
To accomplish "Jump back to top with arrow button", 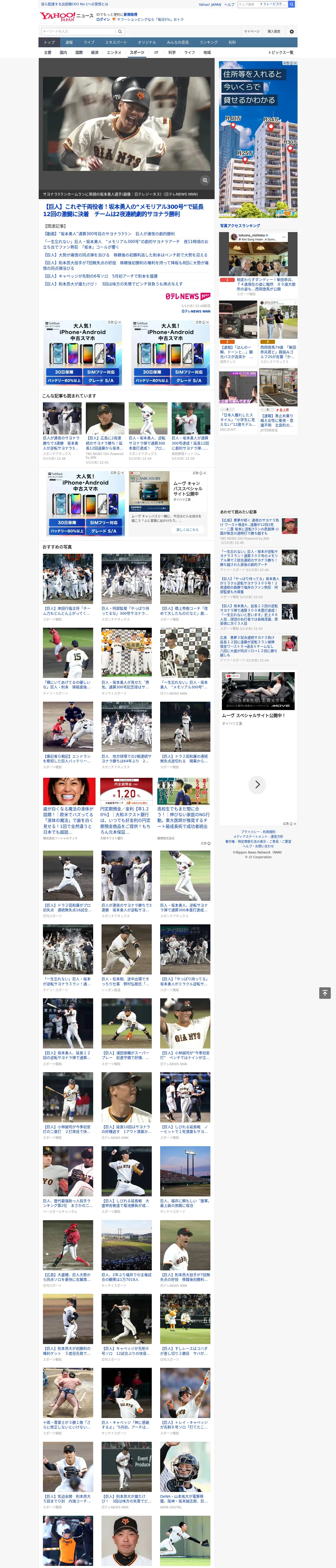I will pyautogui.click(x=325, y=993).
